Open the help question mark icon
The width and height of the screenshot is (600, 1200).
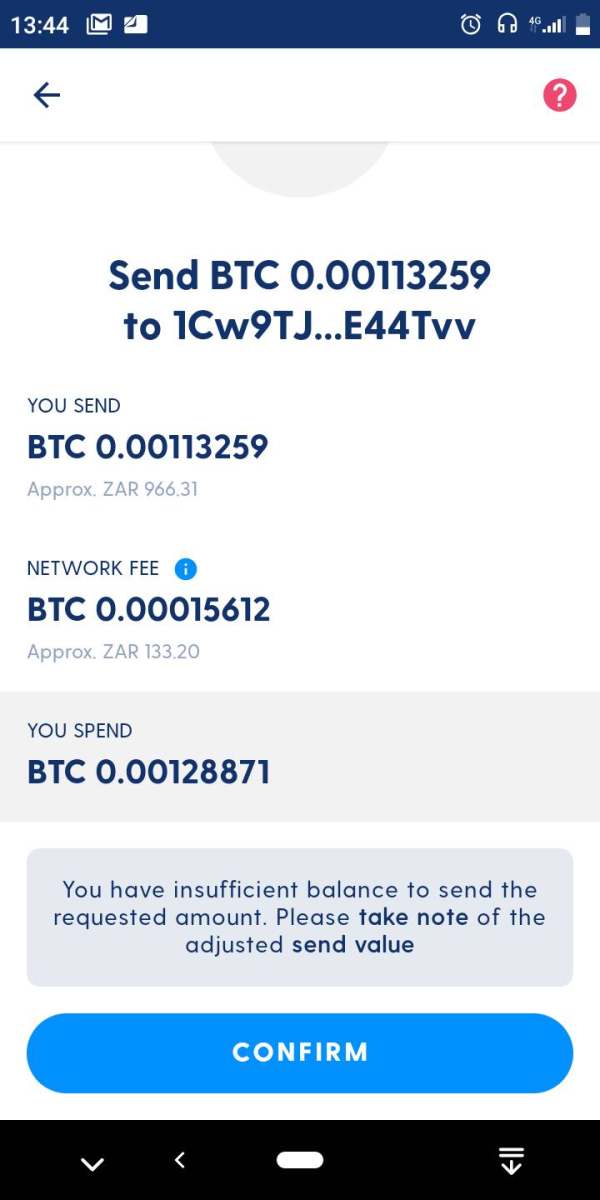pos(559,95)
